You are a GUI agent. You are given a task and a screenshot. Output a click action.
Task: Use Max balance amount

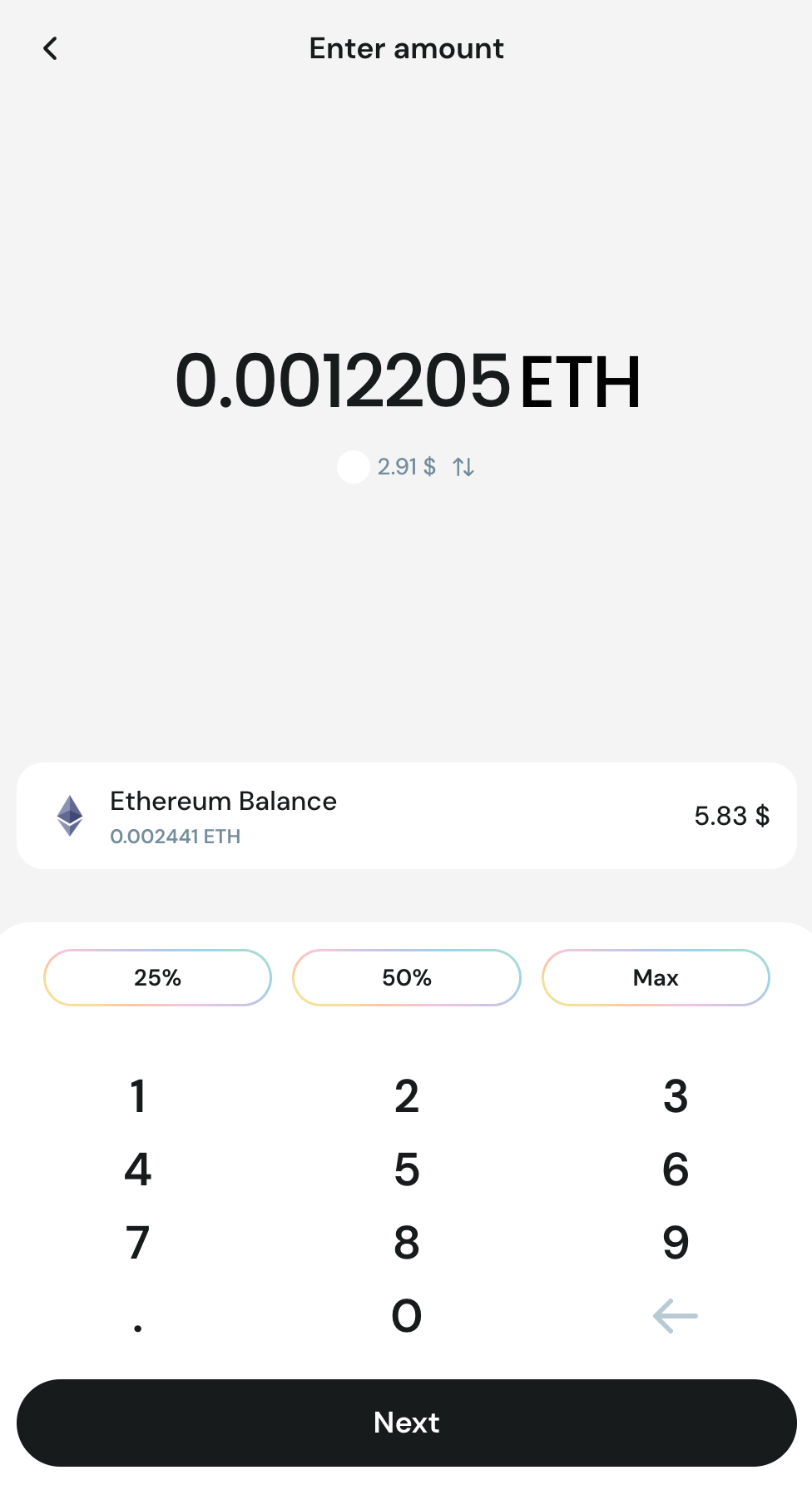click(656, 977)
